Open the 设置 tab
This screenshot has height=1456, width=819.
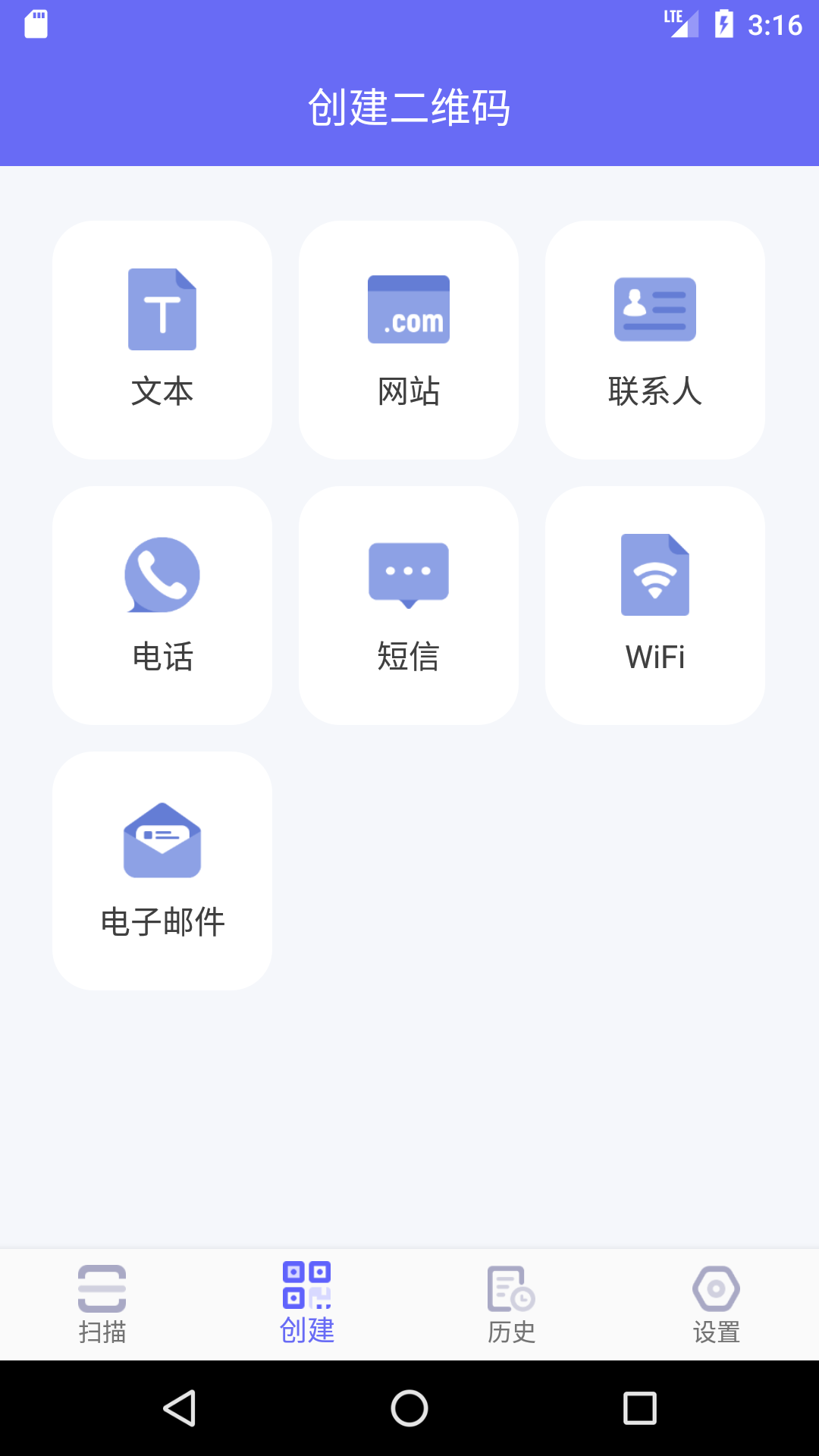click(715, 1304)
